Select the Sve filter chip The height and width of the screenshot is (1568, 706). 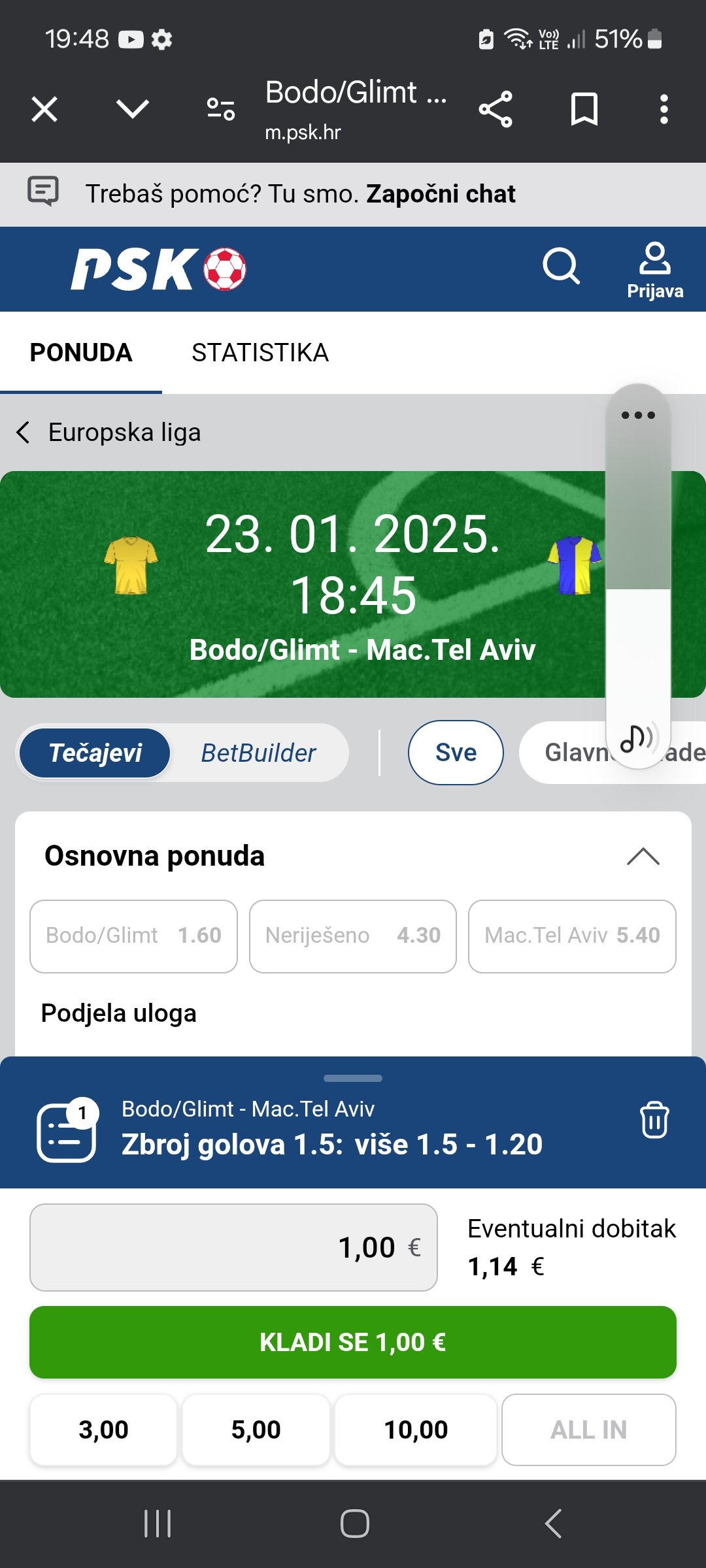coord(456,753)
